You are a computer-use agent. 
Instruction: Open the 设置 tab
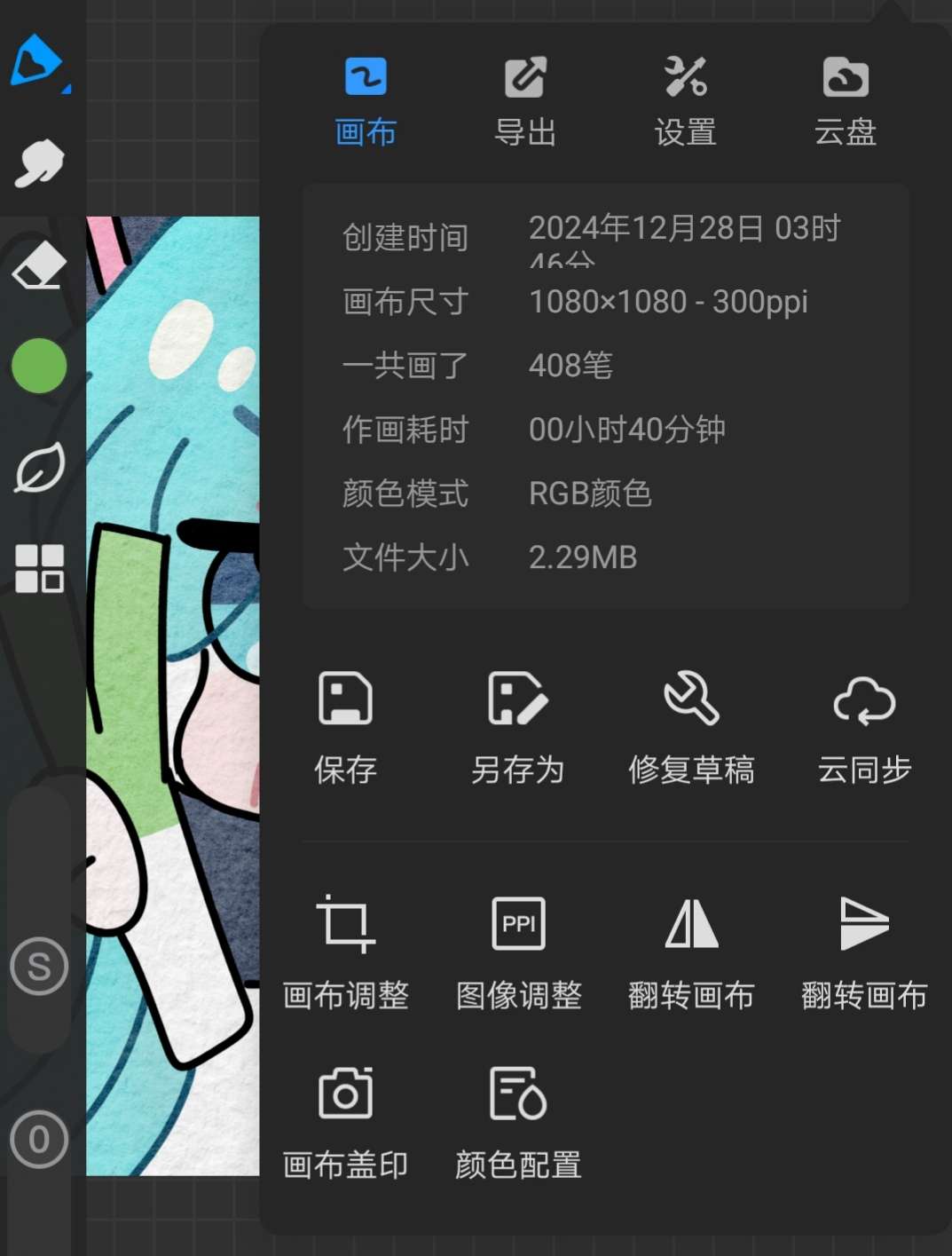click(685, 101)
